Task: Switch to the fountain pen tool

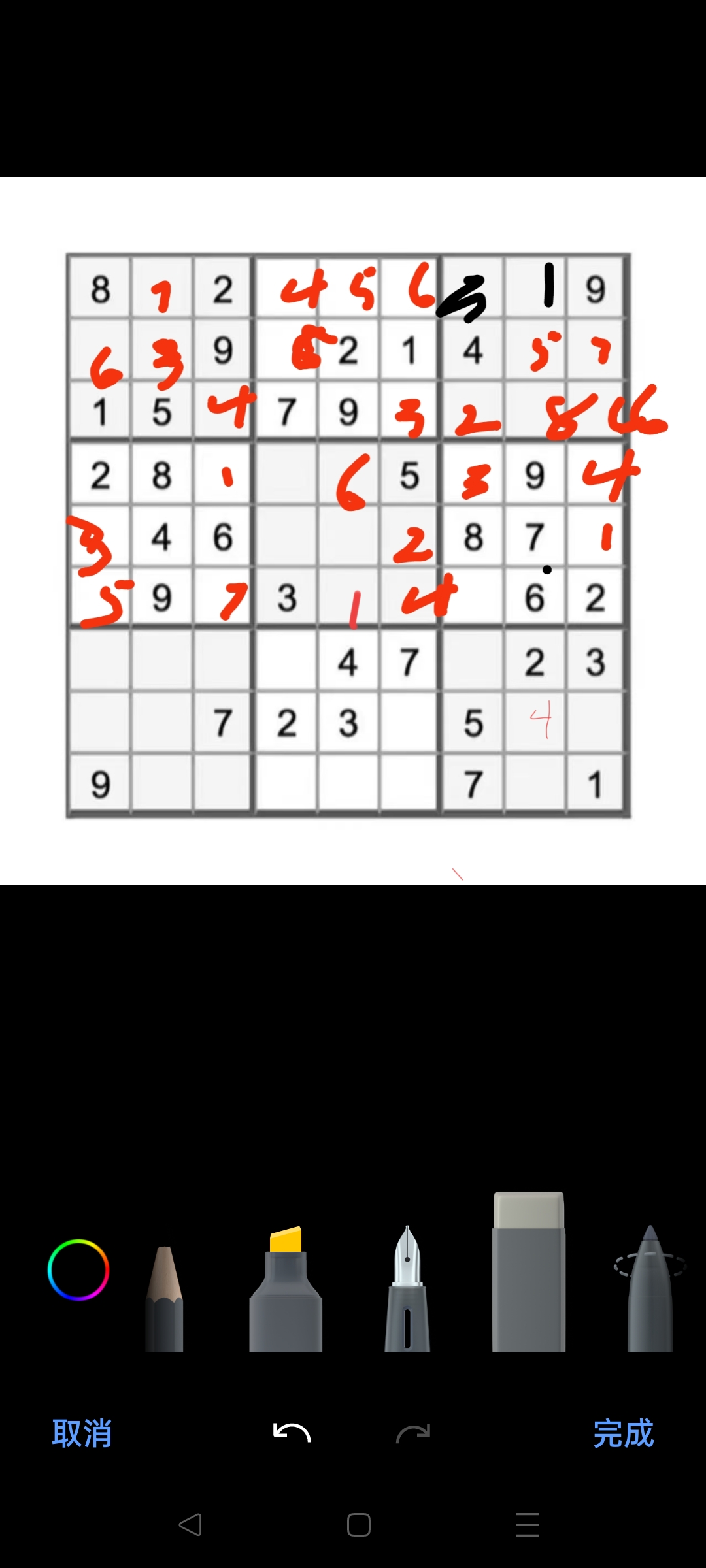Action: (407, 1290)
